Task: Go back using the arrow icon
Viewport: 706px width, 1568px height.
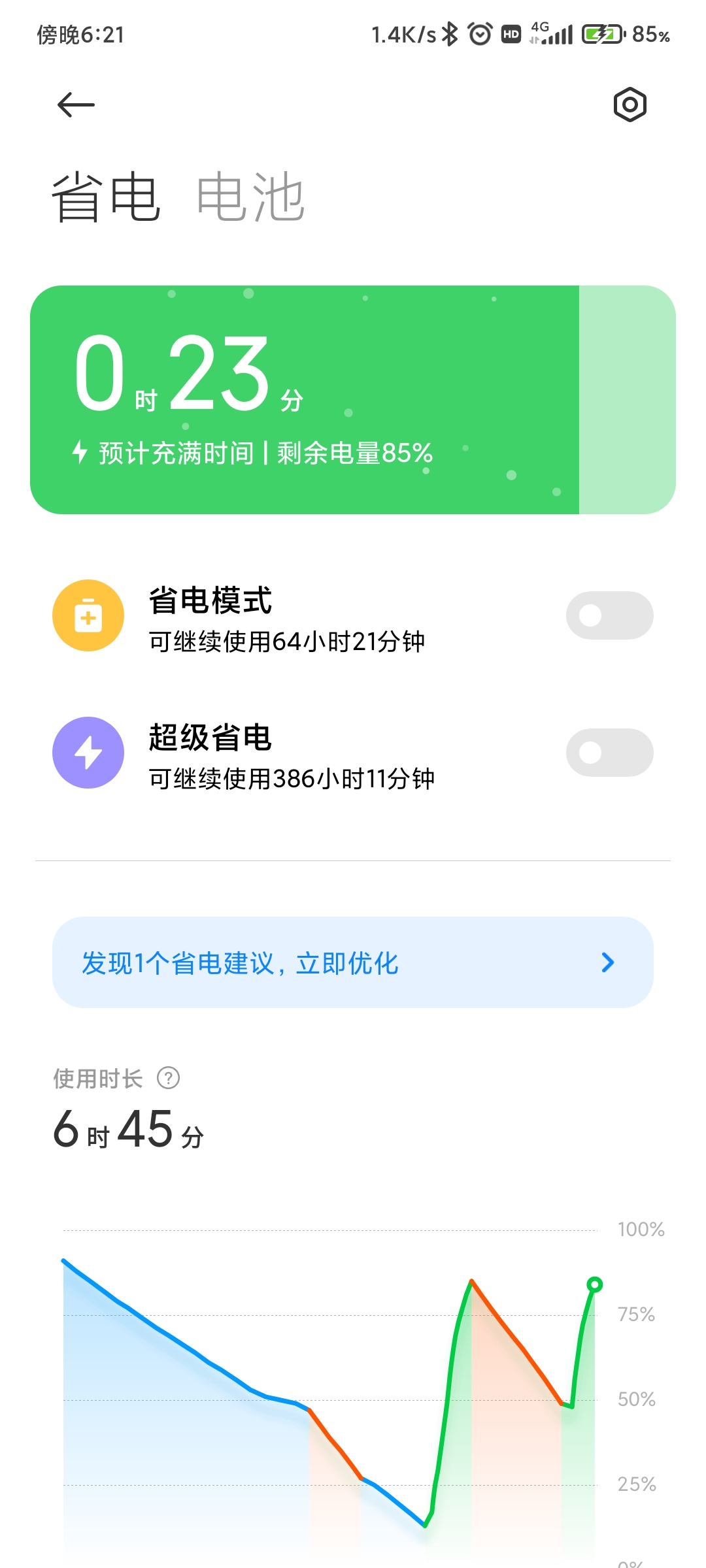Action: (76, 105)
